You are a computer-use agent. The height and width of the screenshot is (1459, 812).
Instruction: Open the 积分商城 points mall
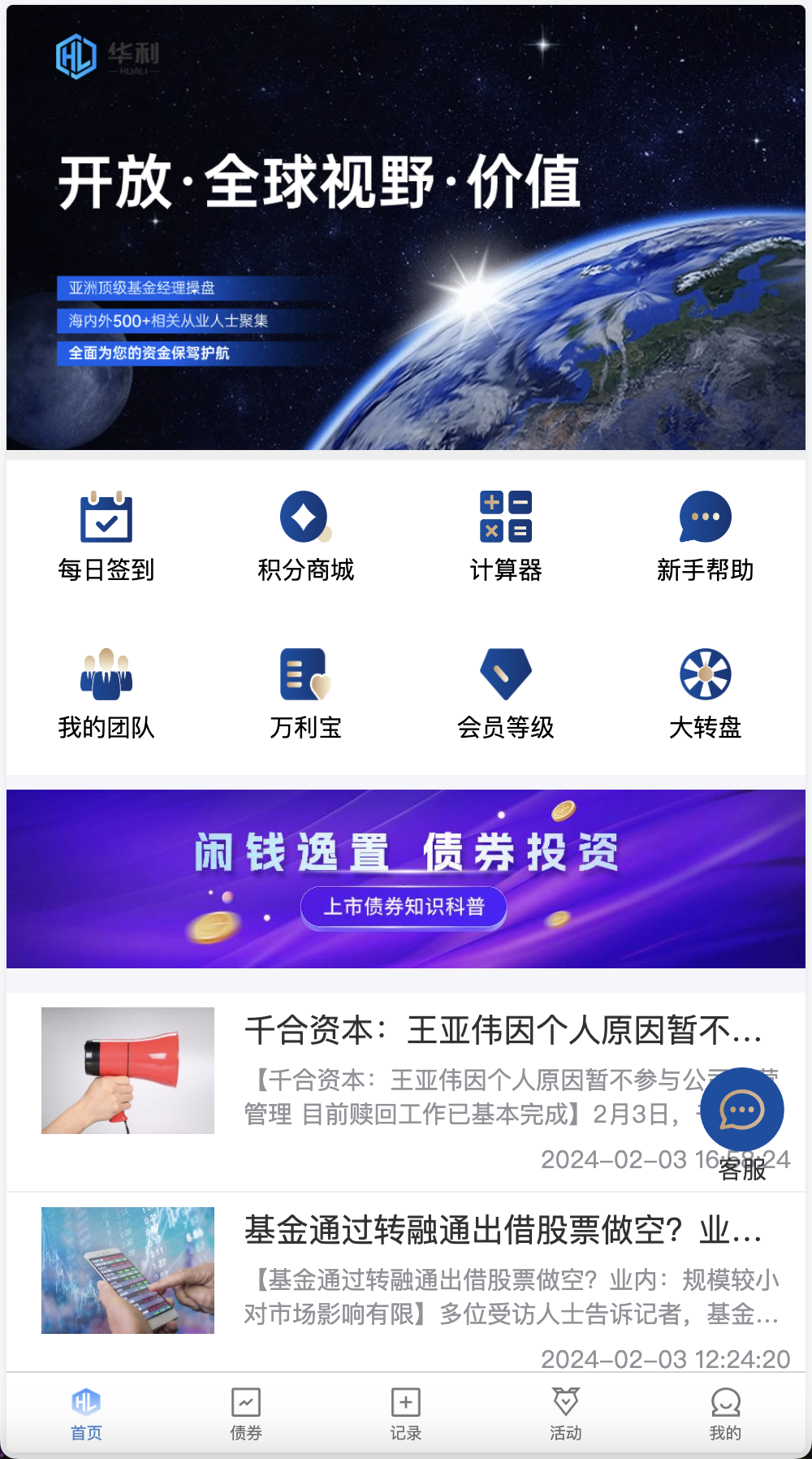306,532
